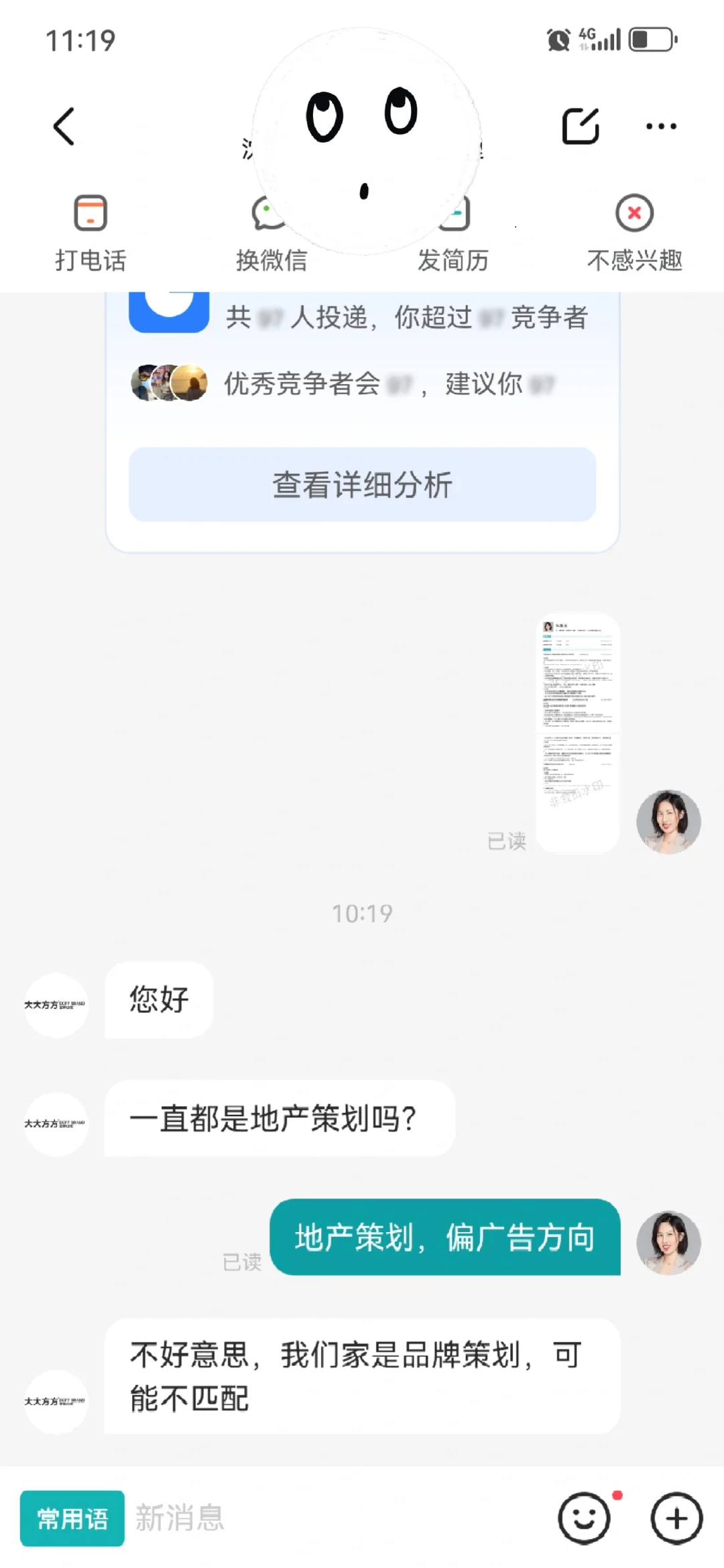Open the three-dot overflow menu
Viewport: 724px width, 1568px height.
pyautogui.click(x=661, y=126)
